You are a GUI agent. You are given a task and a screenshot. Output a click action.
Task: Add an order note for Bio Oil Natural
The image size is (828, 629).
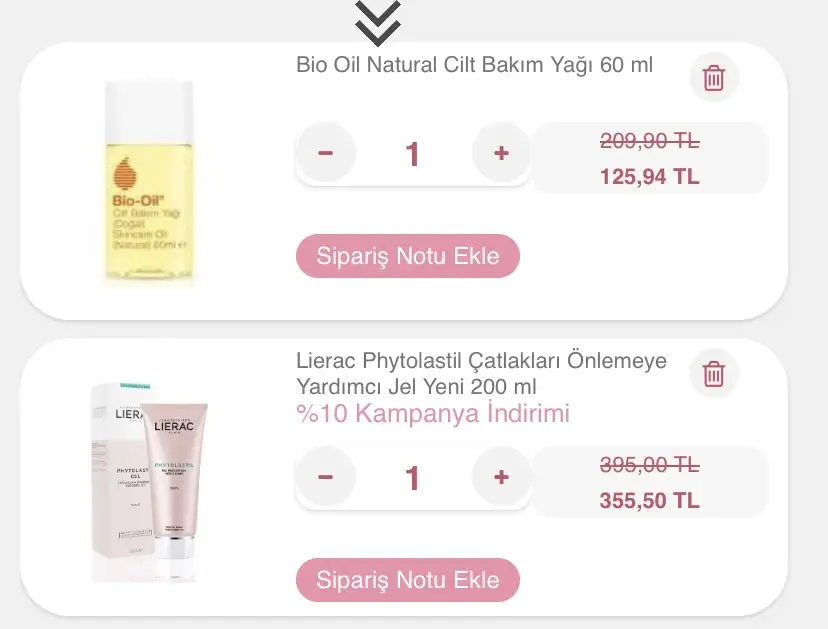click(408, 256)
